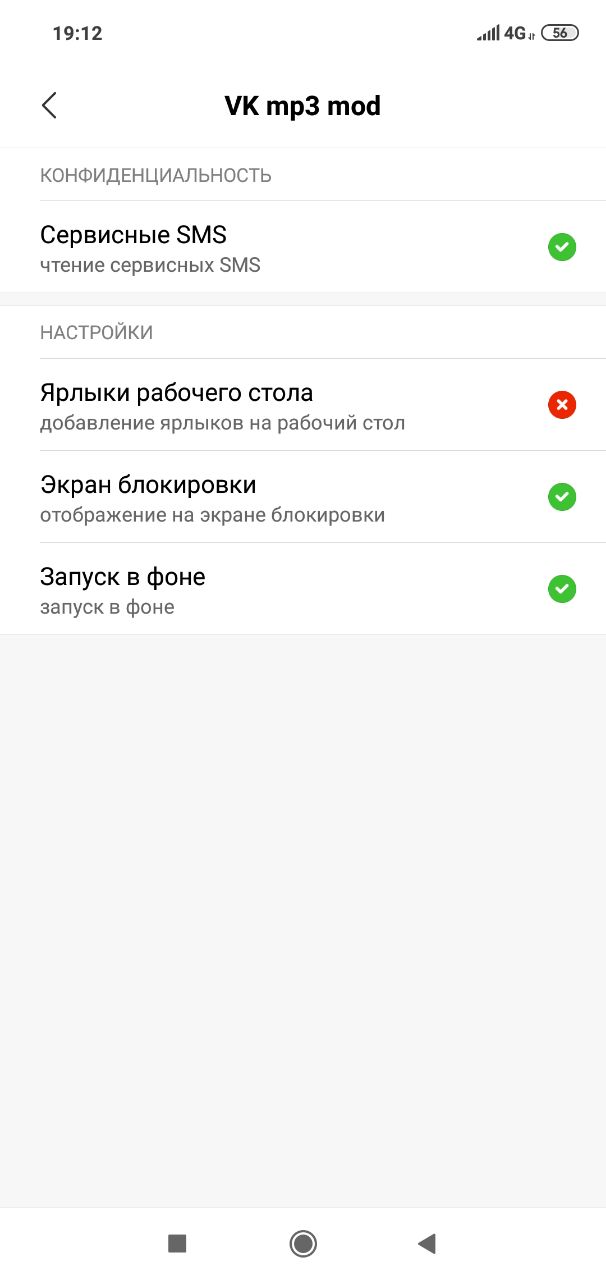Open the Сервисные SMS permission row
The width and height of the screenshot is (606, 1280).
coord(303,247)
